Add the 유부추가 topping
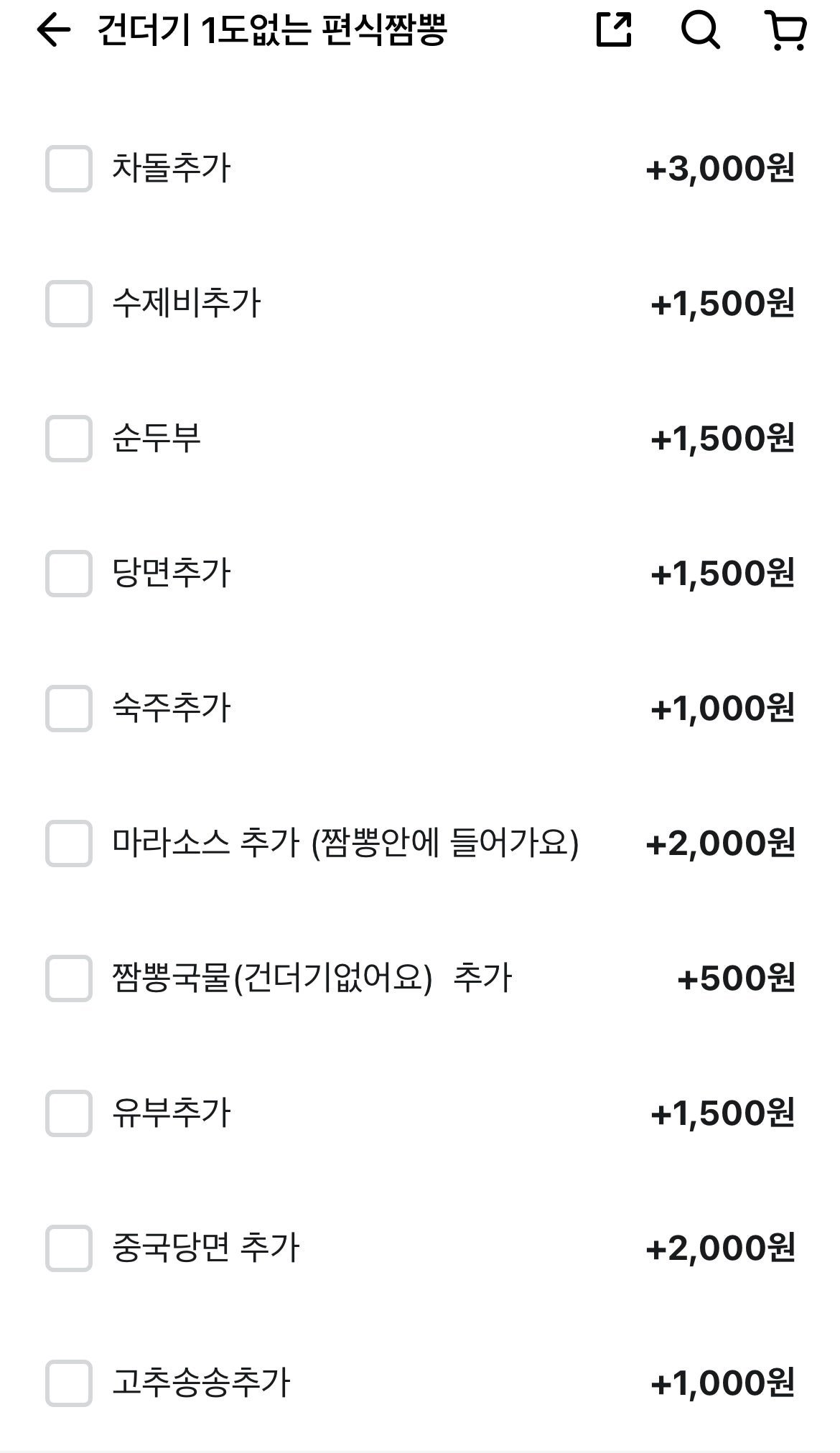The height and width of the screenshot is (1453, 840). point(69,1113)
